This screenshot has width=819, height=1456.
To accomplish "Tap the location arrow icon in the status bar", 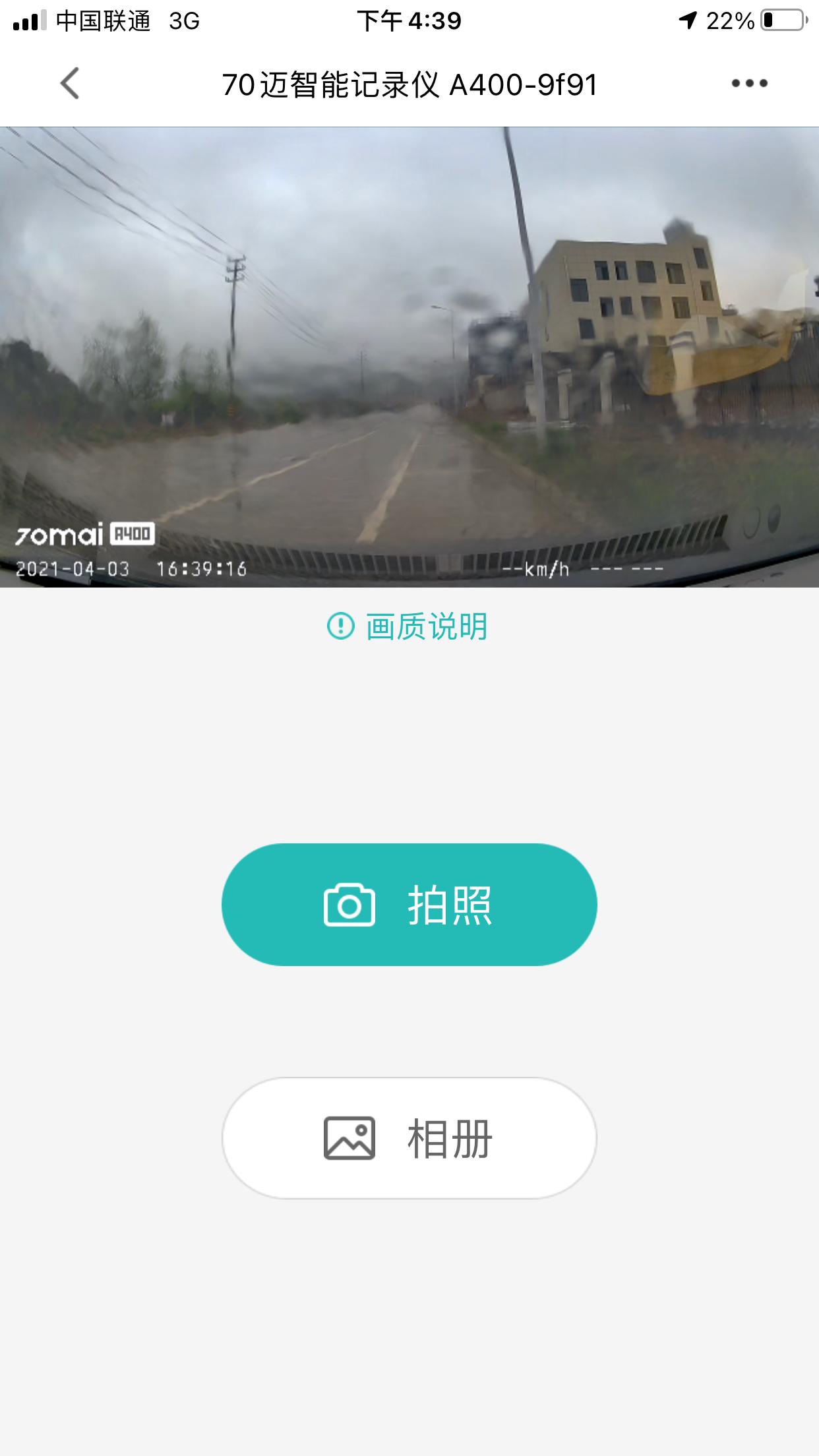I will click(688, 21).
